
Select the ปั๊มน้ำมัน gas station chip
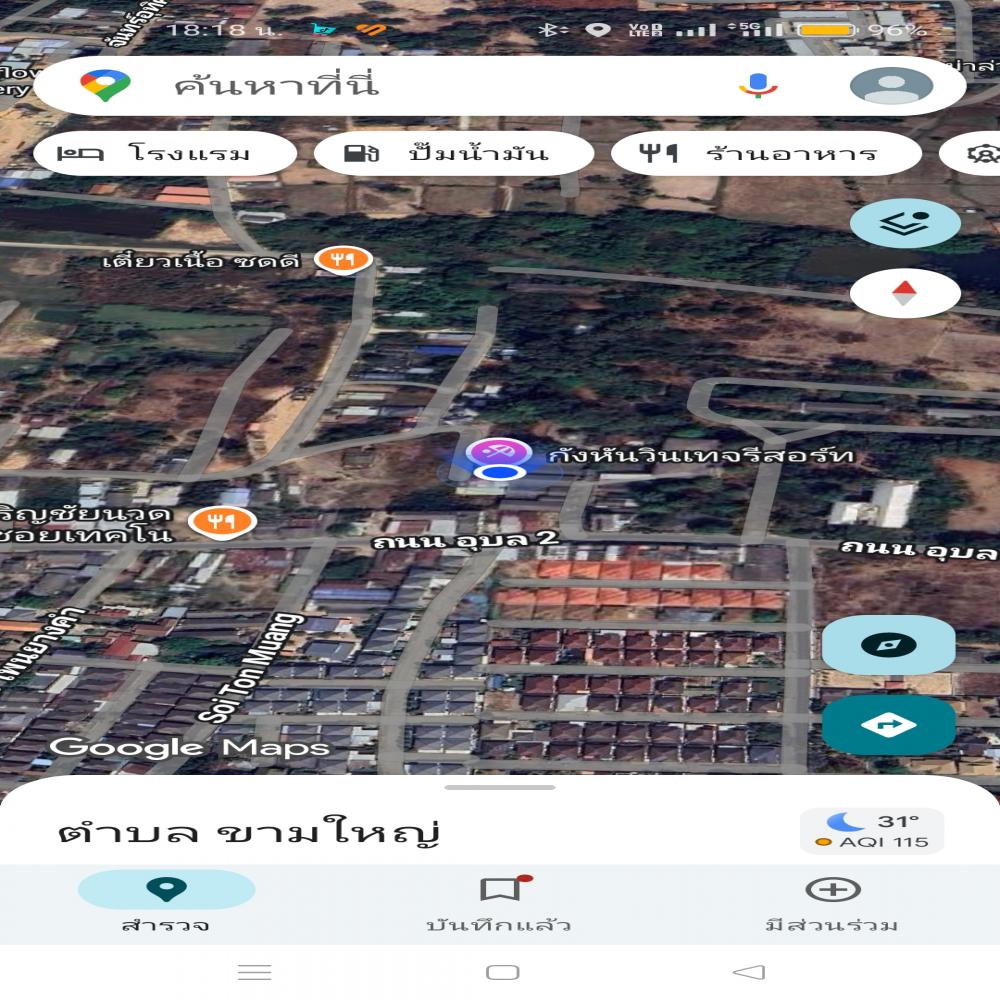pos(454,154)
